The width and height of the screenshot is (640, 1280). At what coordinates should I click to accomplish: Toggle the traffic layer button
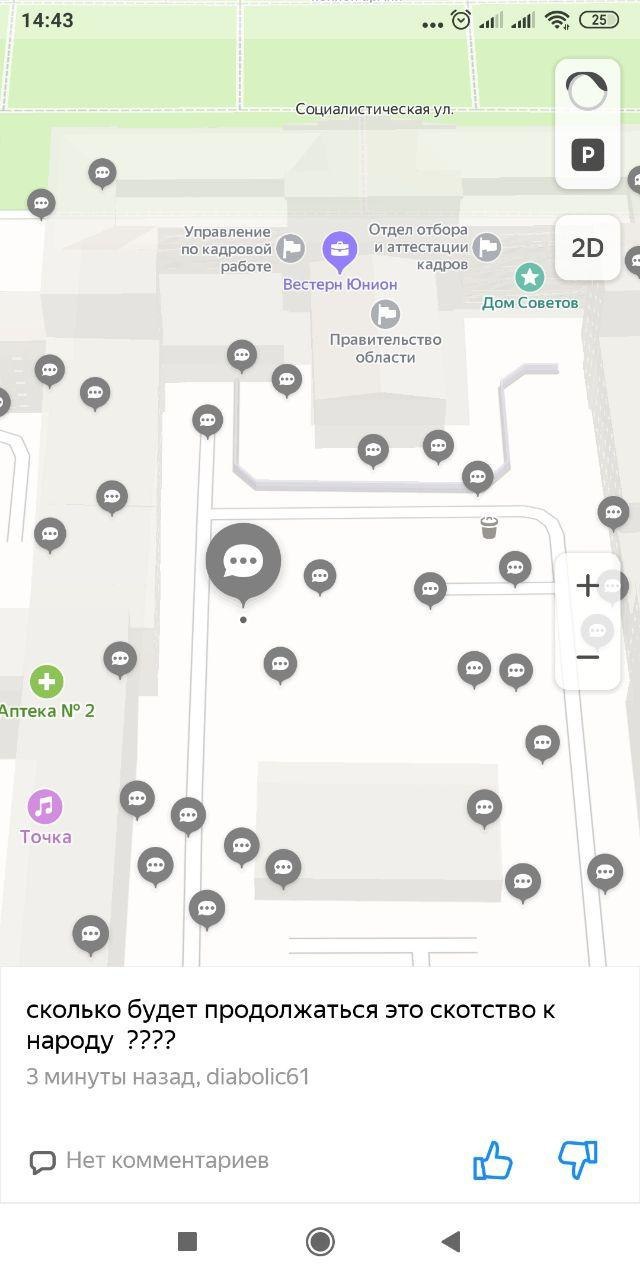click(587, 91)
